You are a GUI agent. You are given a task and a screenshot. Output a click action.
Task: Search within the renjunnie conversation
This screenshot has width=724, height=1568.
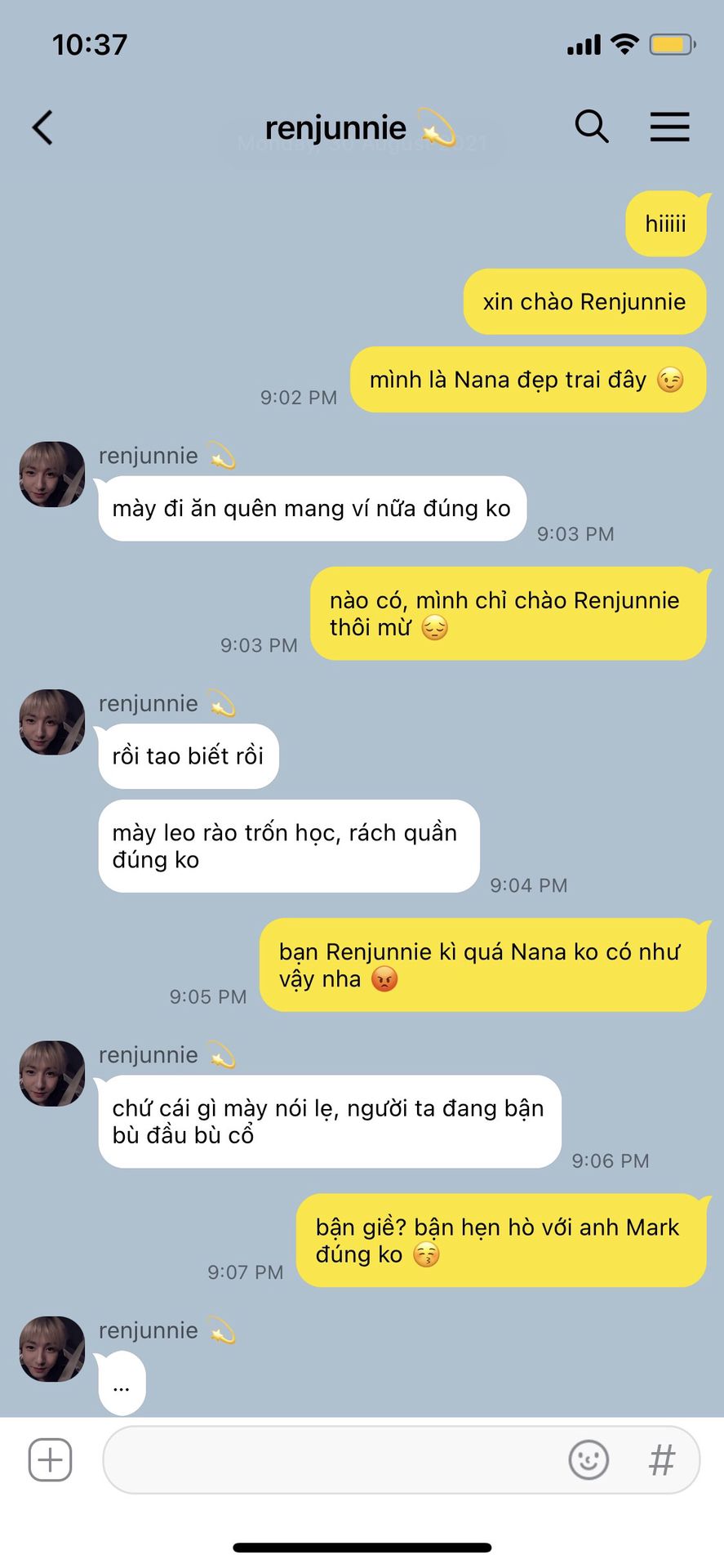point(592,127)
